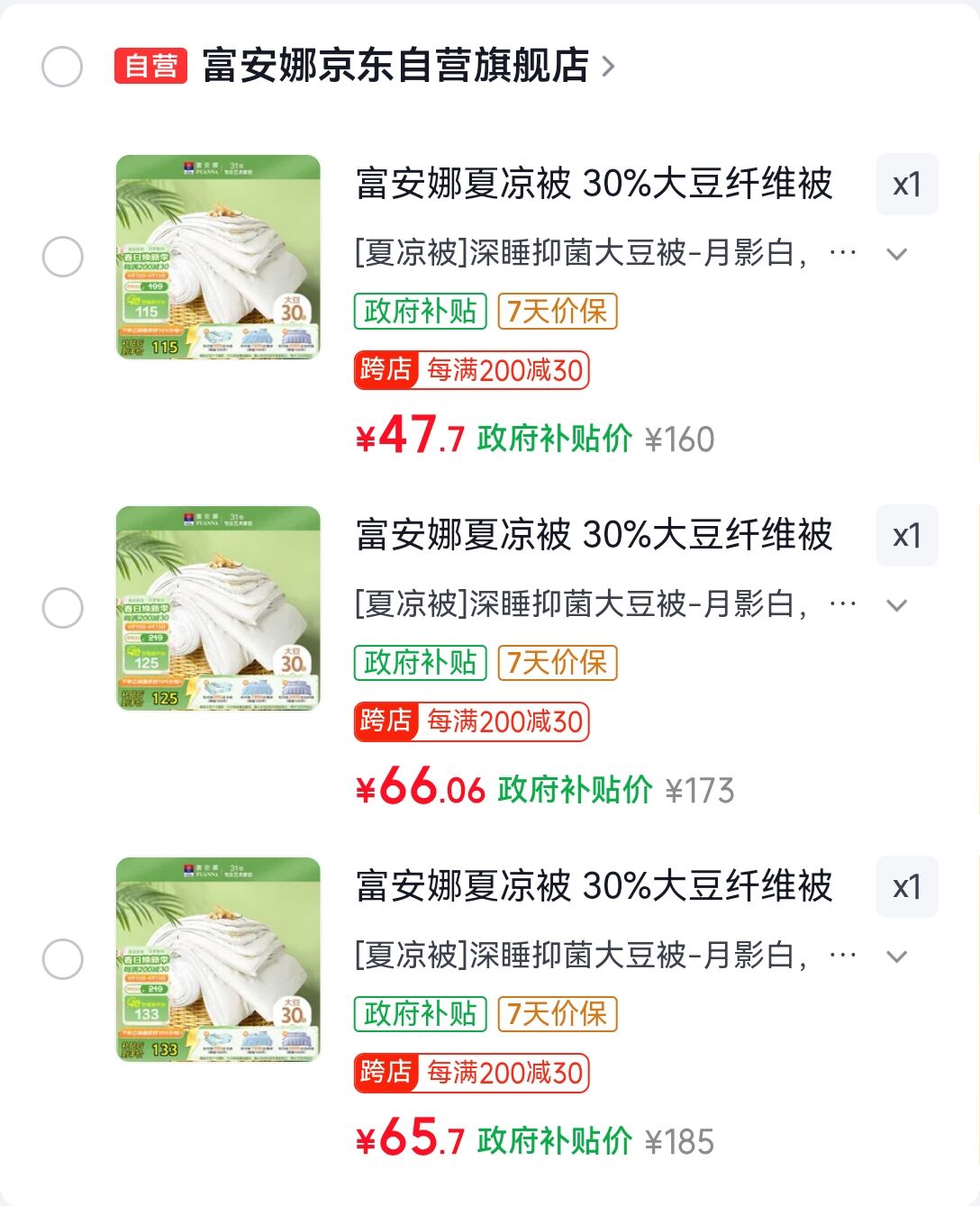Expand spec options for the ¥66.06 quilt

(896, 605)
